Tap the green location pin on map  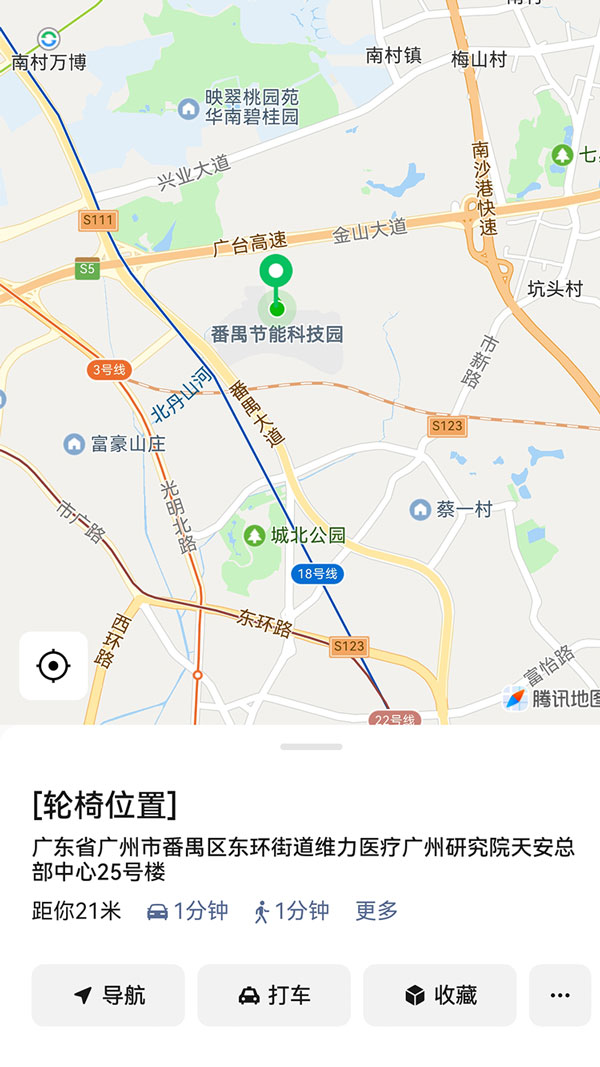pos(276,273)
